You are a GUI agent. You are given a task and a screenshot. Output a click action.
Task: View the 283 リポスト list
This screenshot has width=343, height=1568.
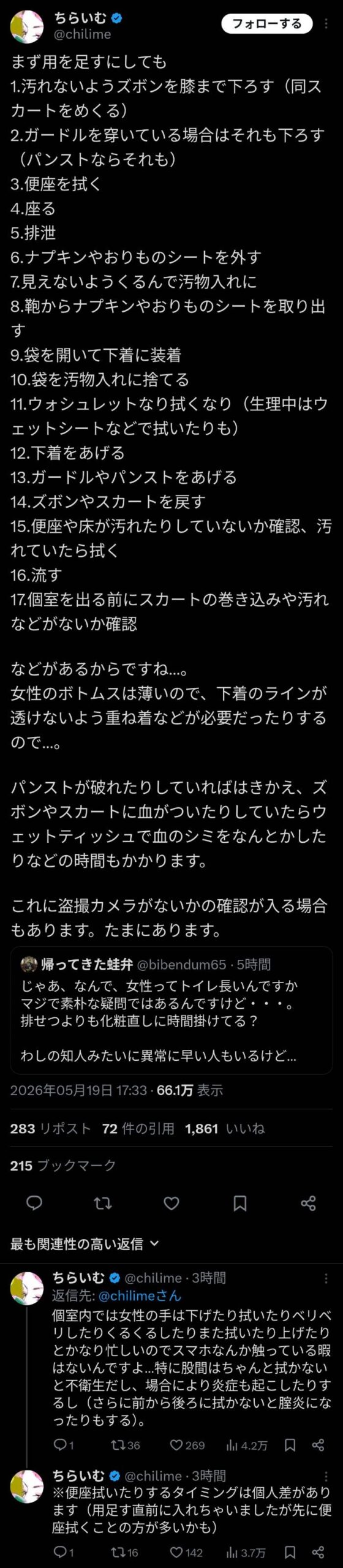[50, 1128]
